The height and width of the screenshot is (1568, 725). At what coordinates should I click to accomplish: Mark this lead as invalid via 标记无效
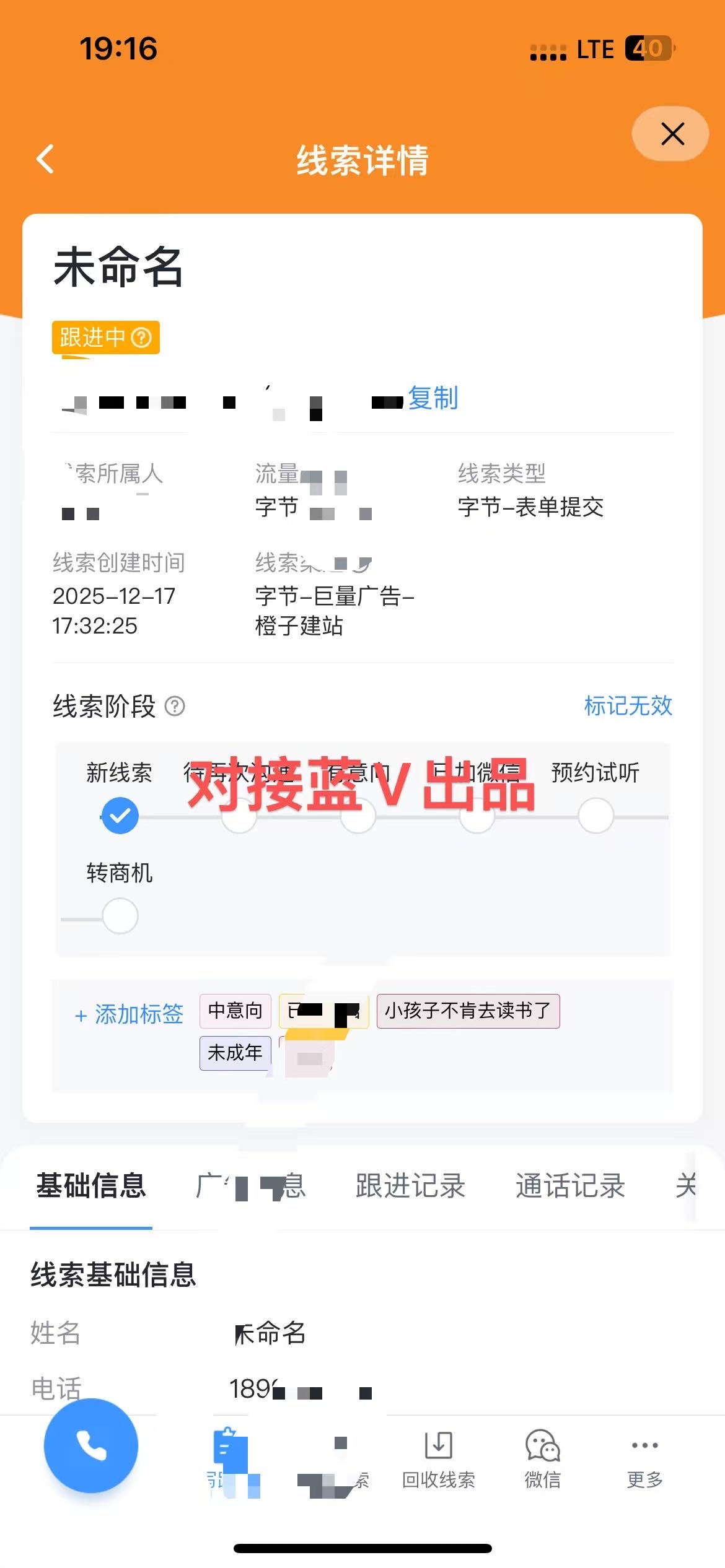click(x=628, y=706)
